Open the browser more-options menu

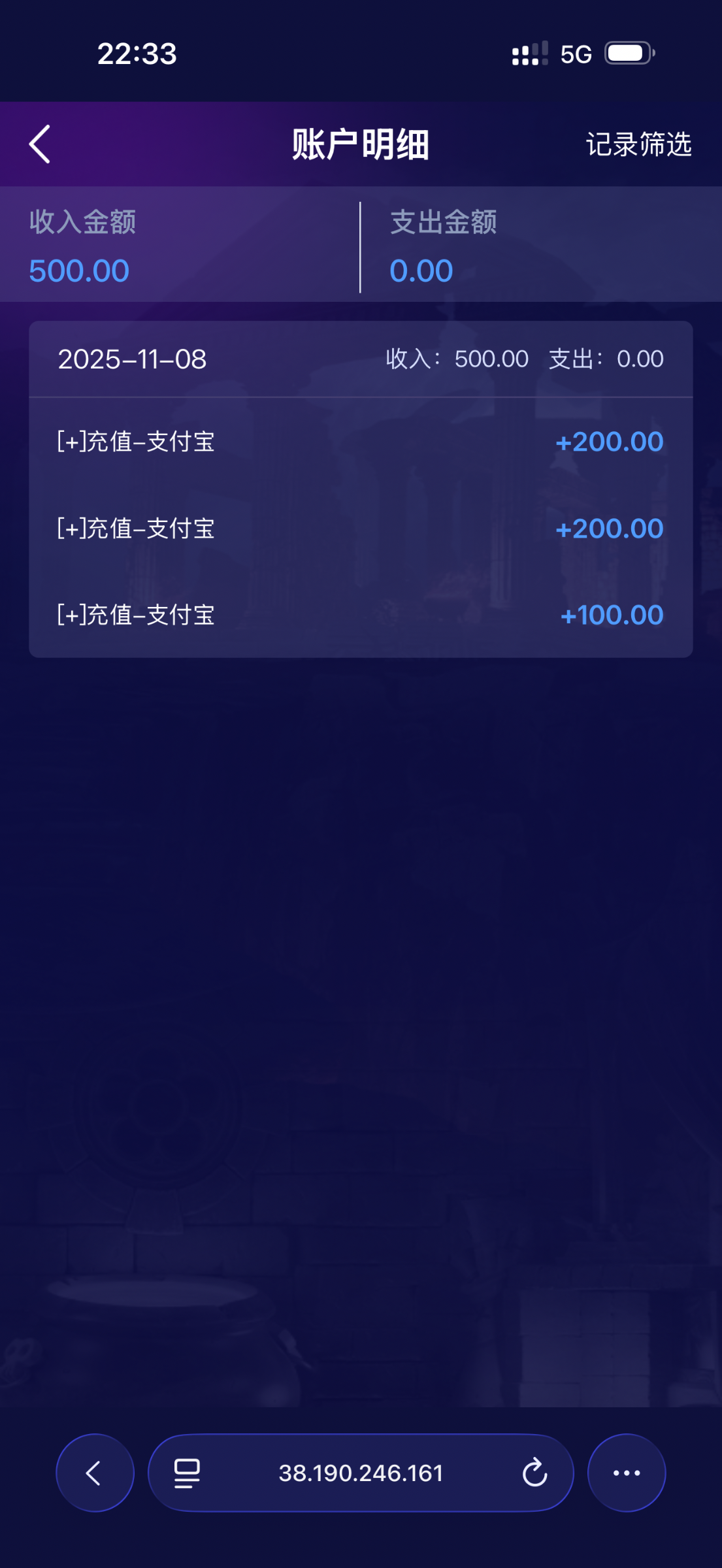click(x=626, y=1473)
